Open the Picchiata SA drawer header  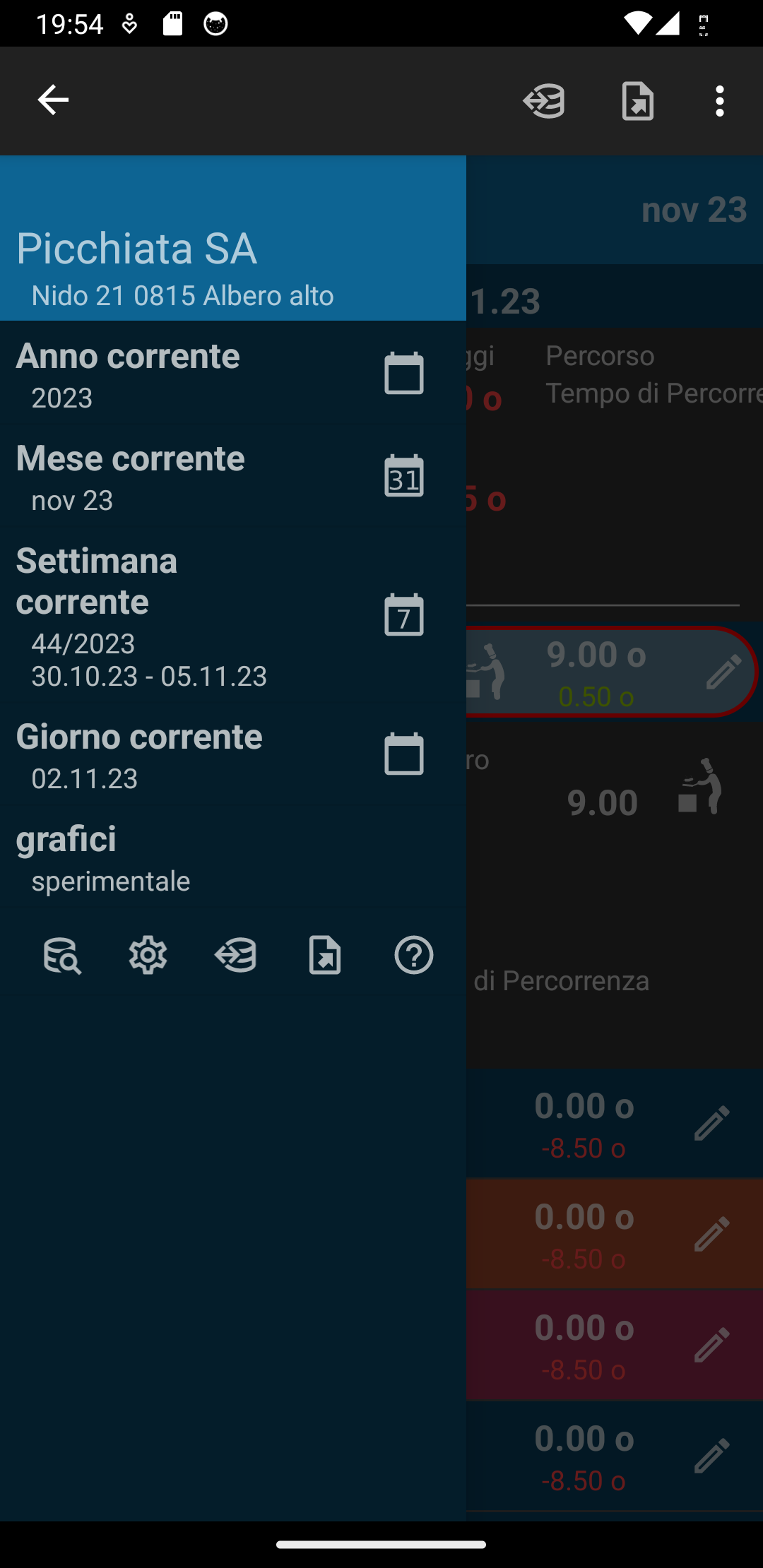233,238
